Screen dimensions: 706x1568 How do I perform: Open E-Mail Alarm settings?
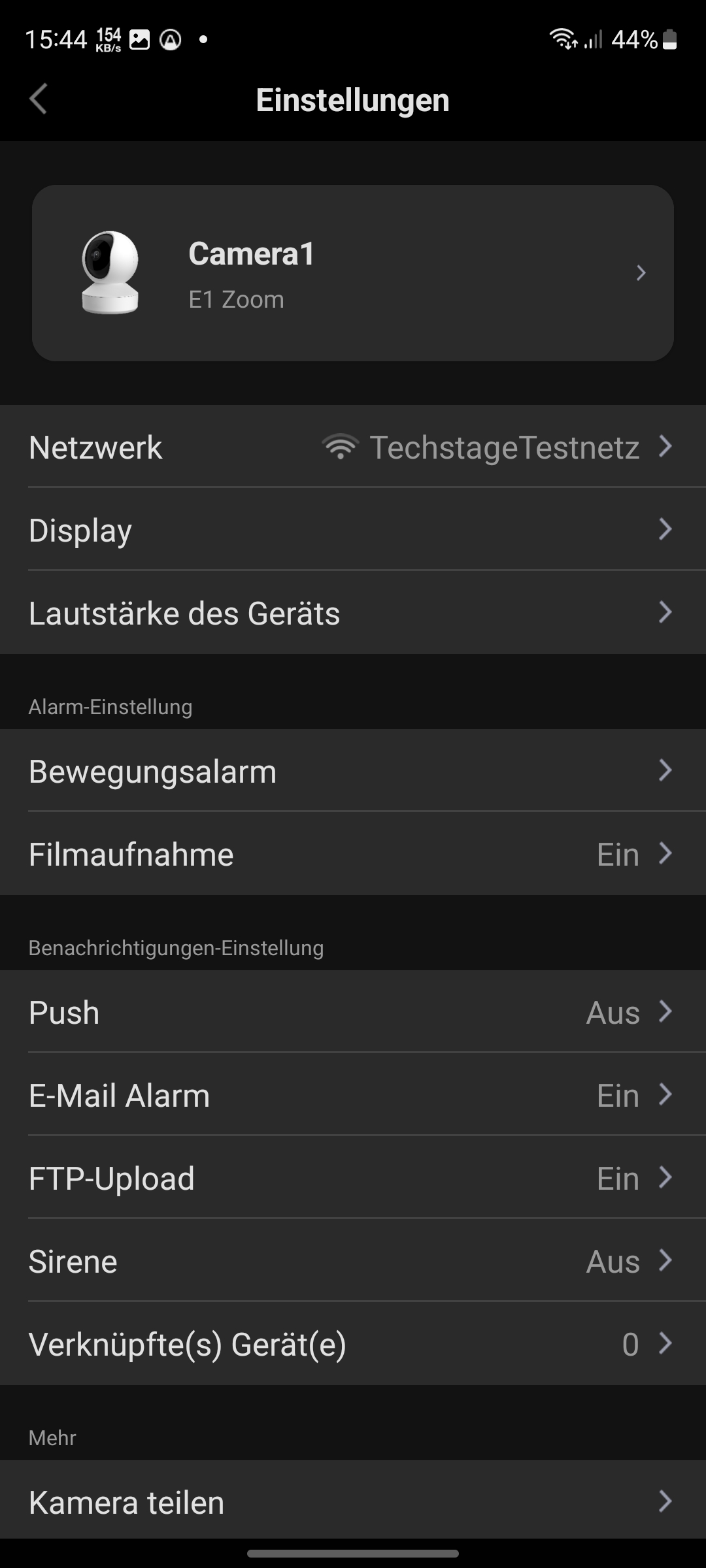tap(353, 1096)
